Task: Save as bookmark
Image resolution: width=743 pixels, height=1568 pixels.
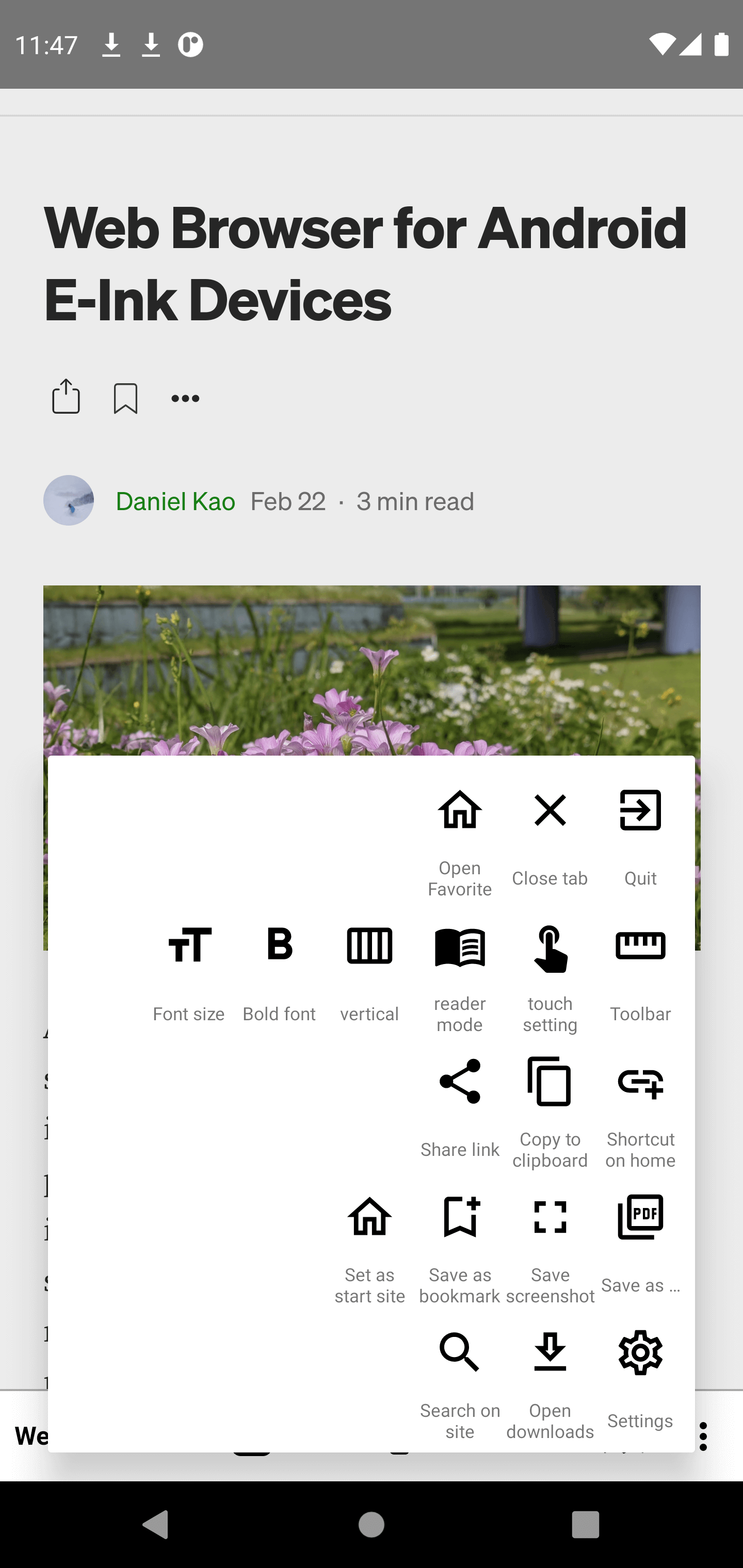Action: click(x=460, y=1247)
